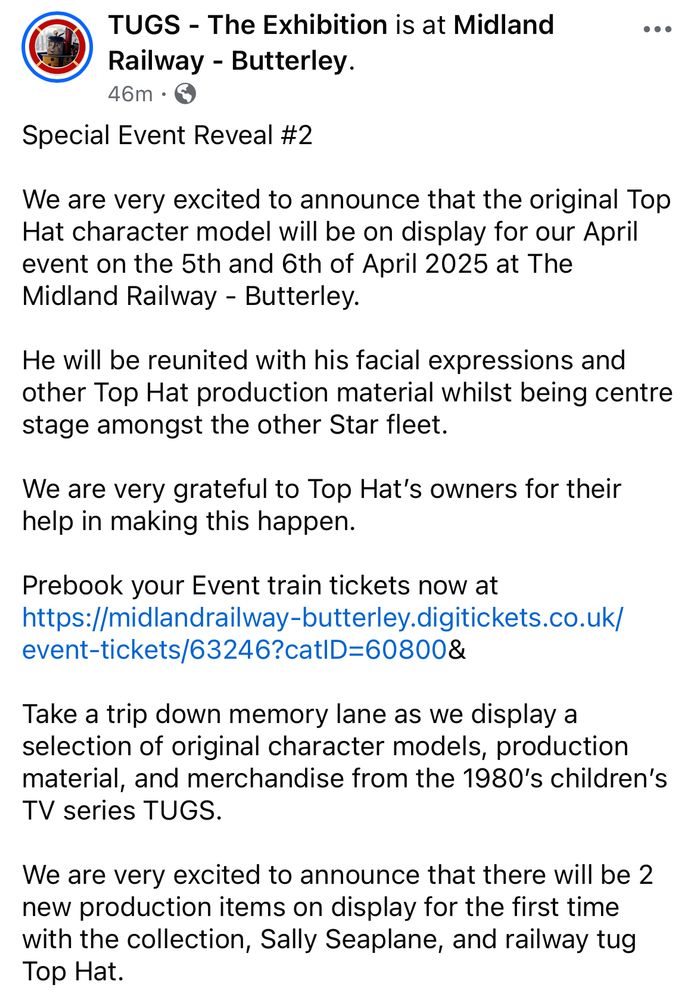The height and width of the screenshot is (1000, 697).
Task: Tap the 46m post timestamp
Action: [130, 94]
